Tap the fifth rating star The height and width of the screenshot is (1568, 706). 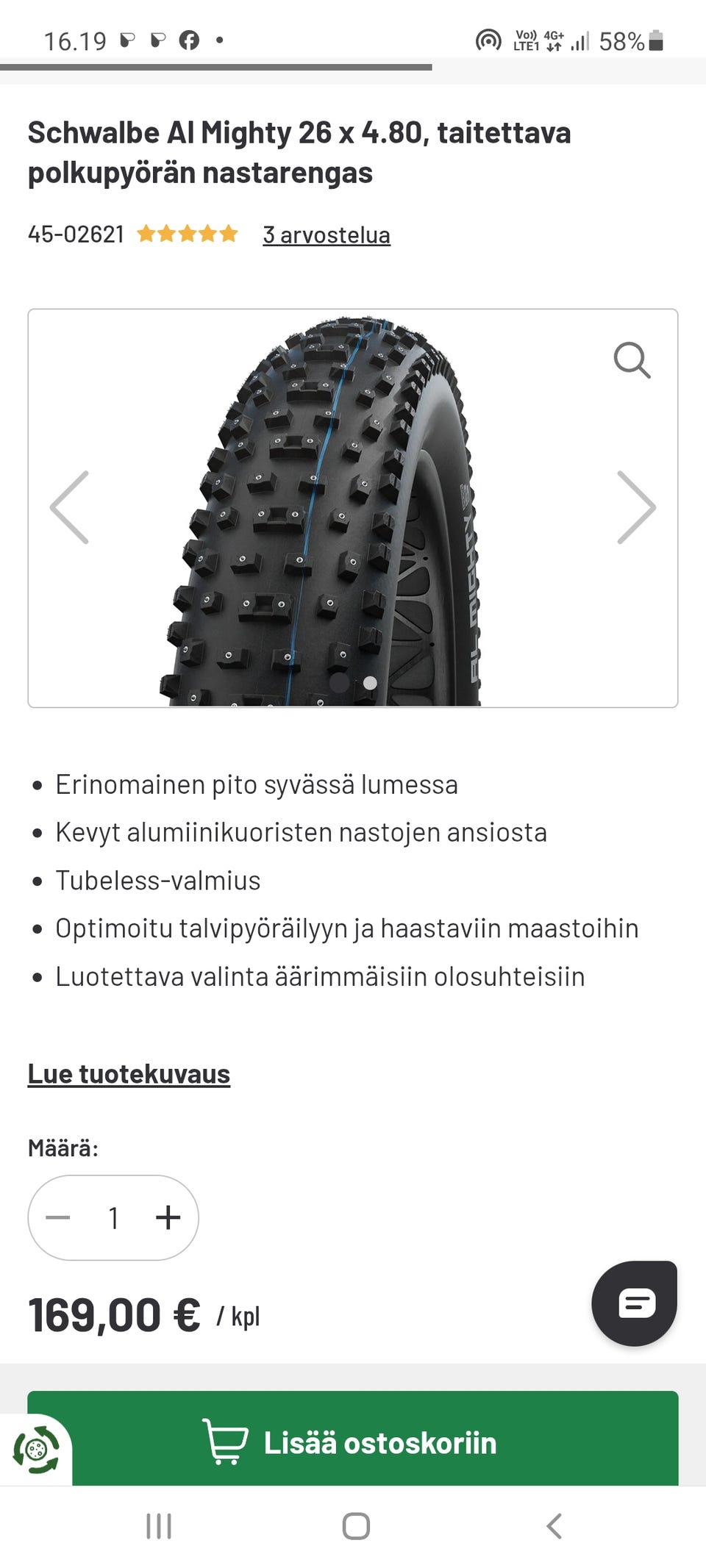pos(228,234)
